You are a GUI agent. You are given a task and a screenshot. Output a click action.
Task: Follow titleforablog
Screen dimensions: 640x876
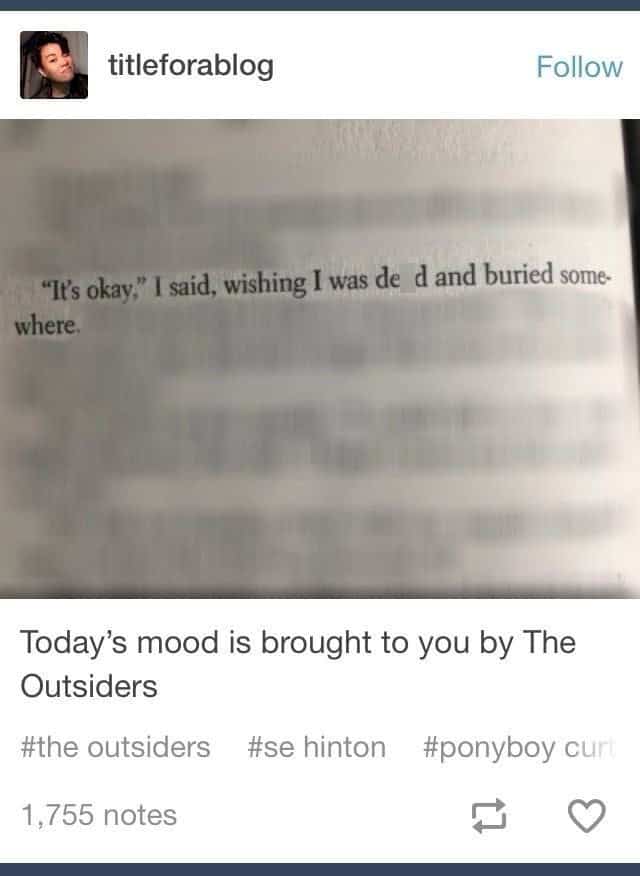[578, 67]
